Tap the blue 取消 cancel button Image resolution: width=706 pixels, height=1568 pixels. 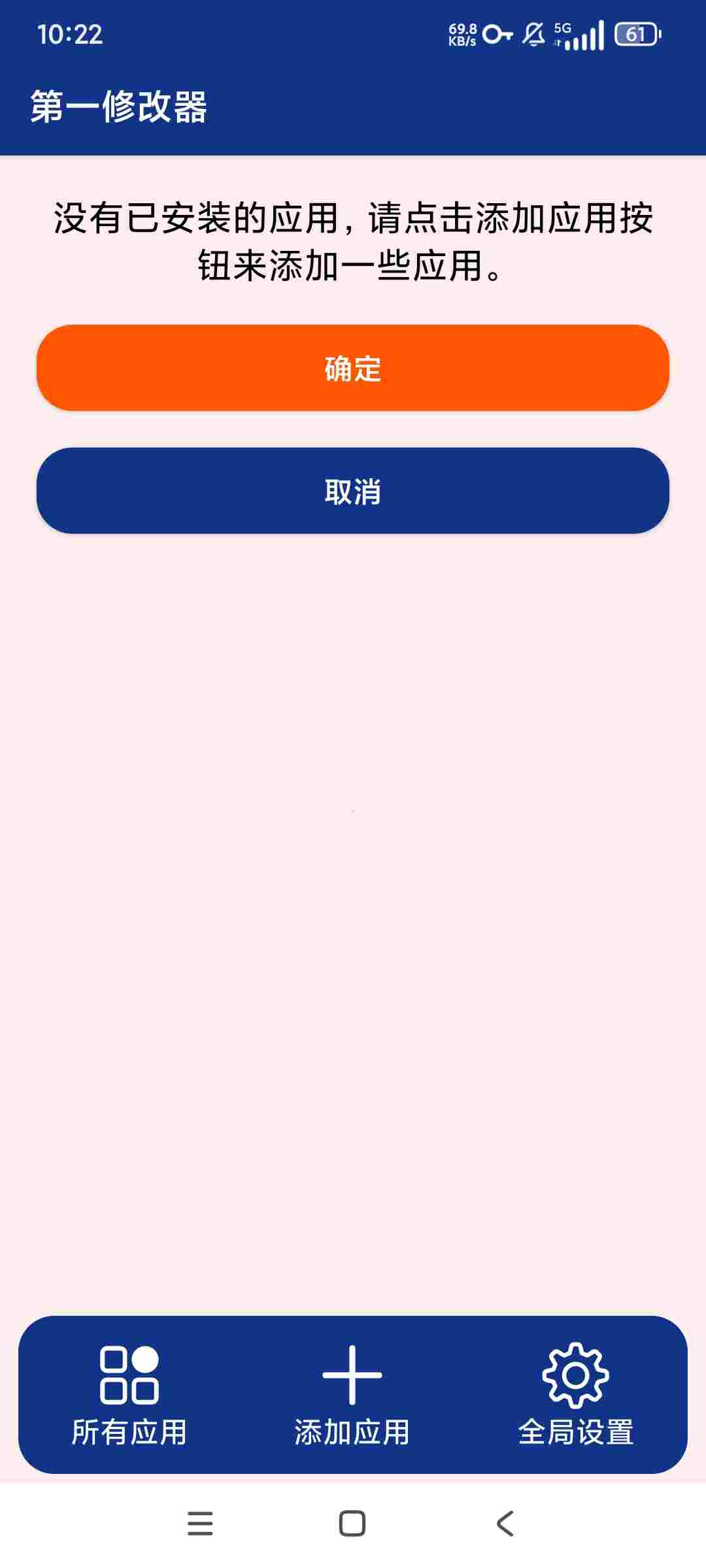353,491
